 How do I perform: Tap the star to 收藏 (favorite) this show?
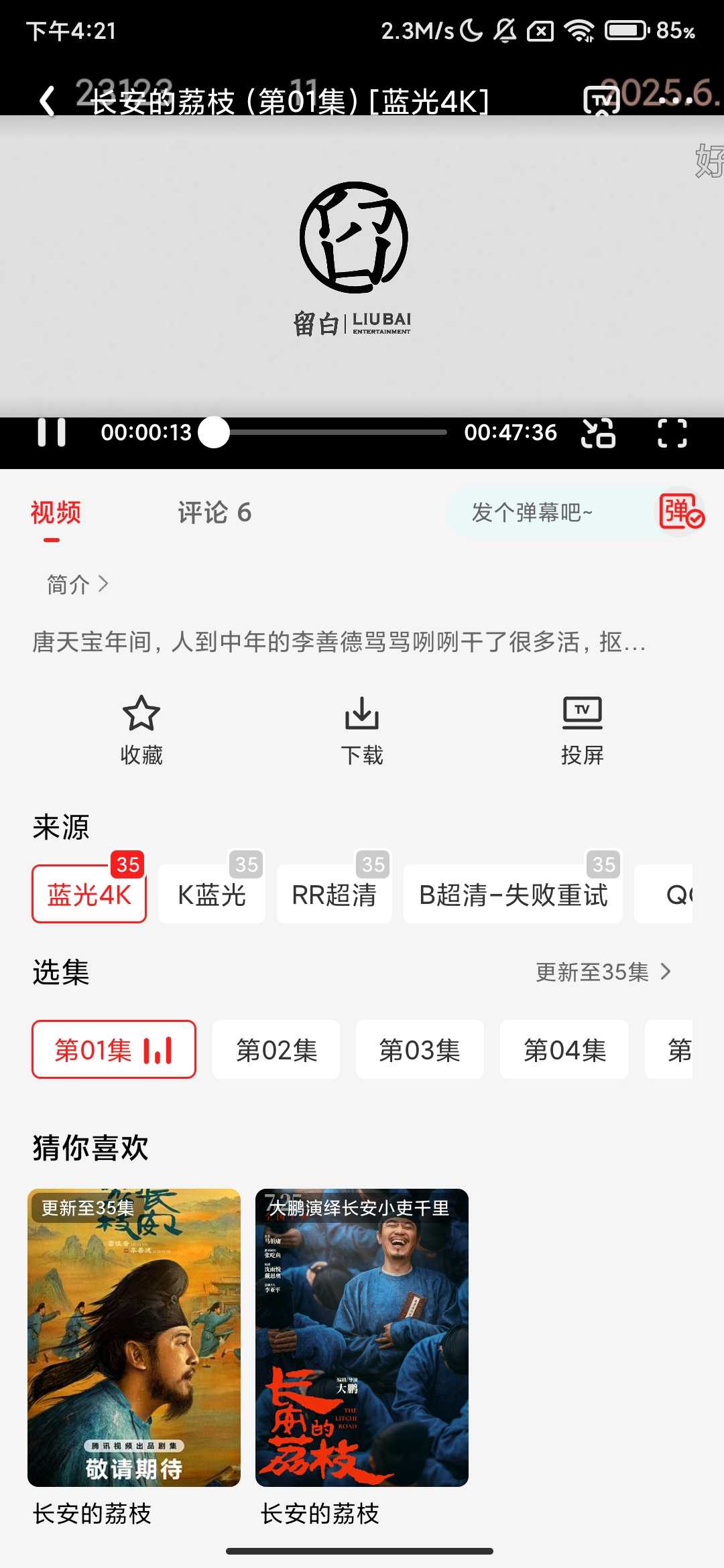point(141,730)
